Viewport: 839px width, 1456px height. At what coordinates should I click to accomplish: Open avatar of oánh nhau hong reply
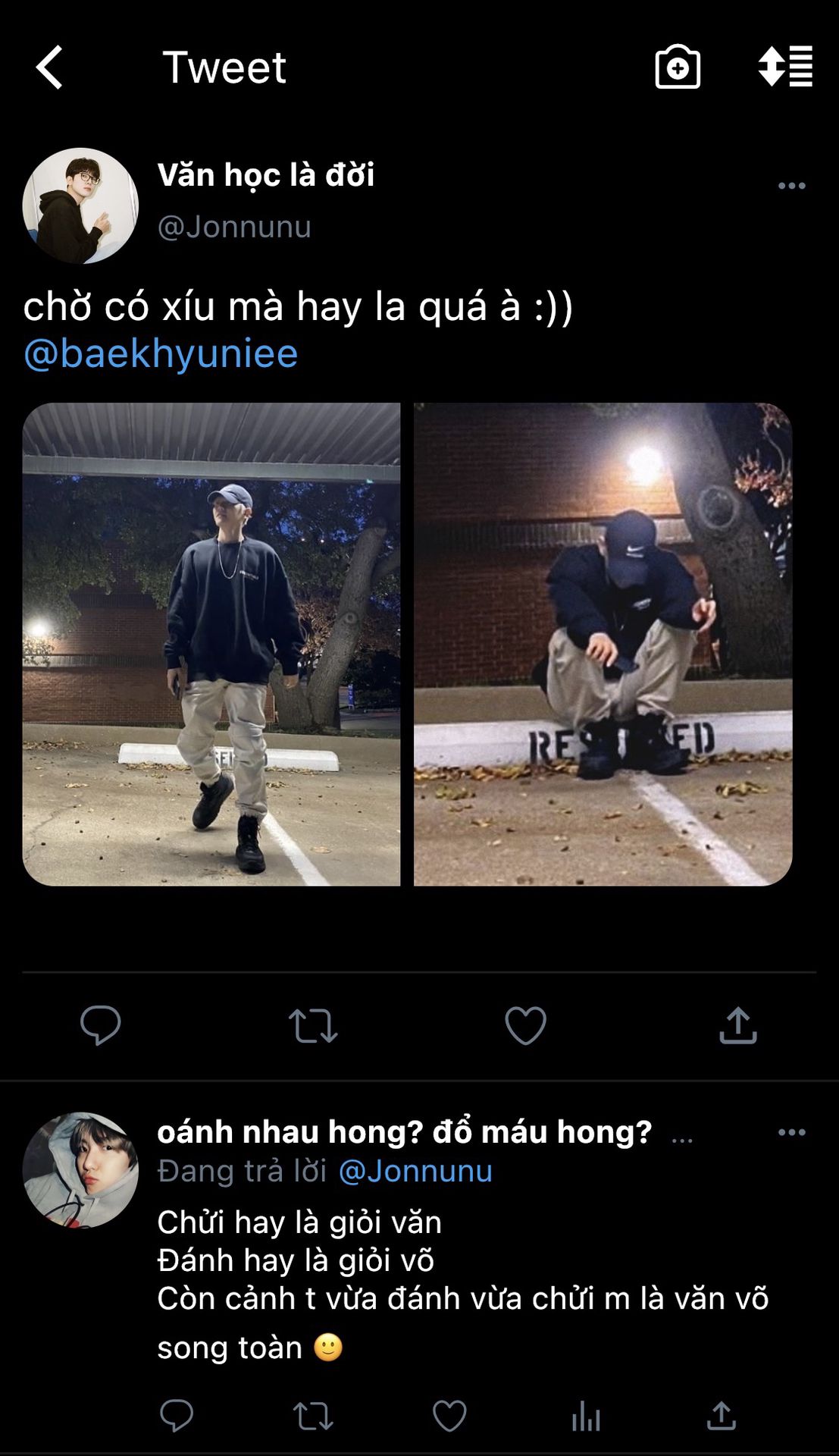[80, 1170]
